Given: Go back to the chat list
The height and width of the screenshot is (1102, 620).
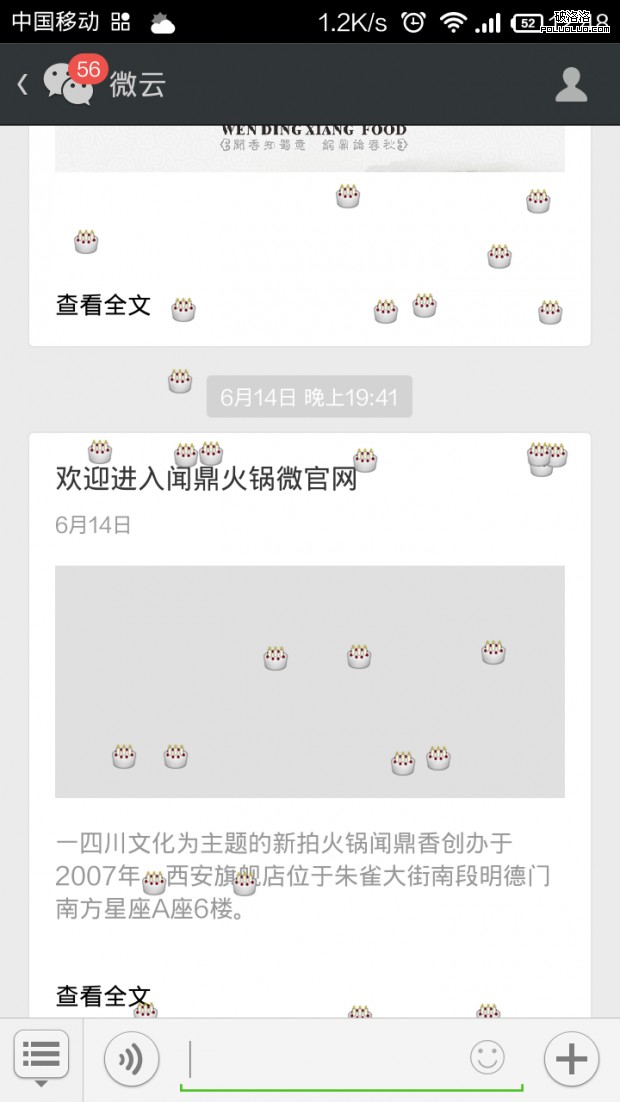Looking at the screenshot, I should pyautogui.click(x=24, y=84).
